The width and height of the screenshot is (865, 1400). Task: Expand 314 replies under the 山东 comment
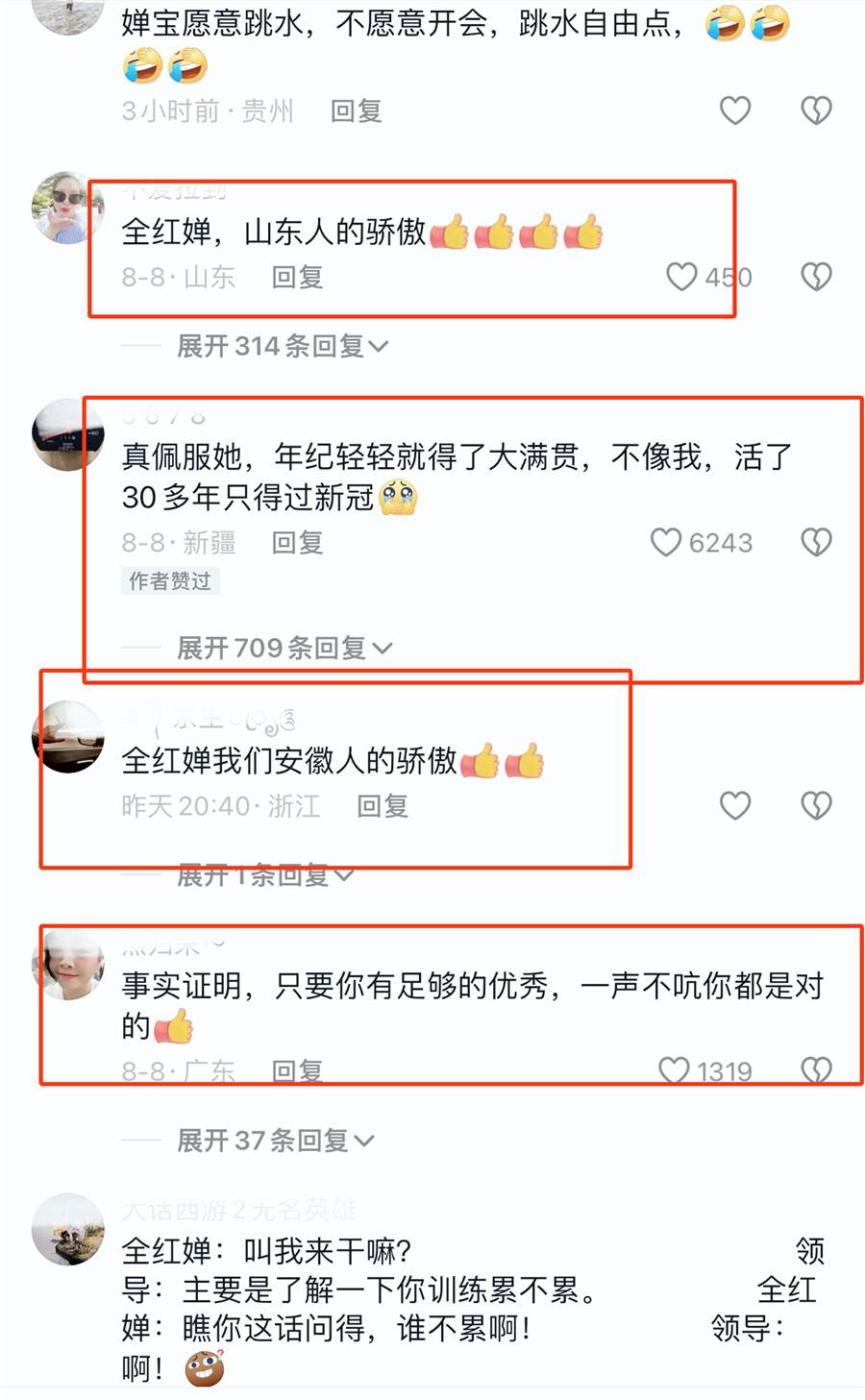[283, 346]
